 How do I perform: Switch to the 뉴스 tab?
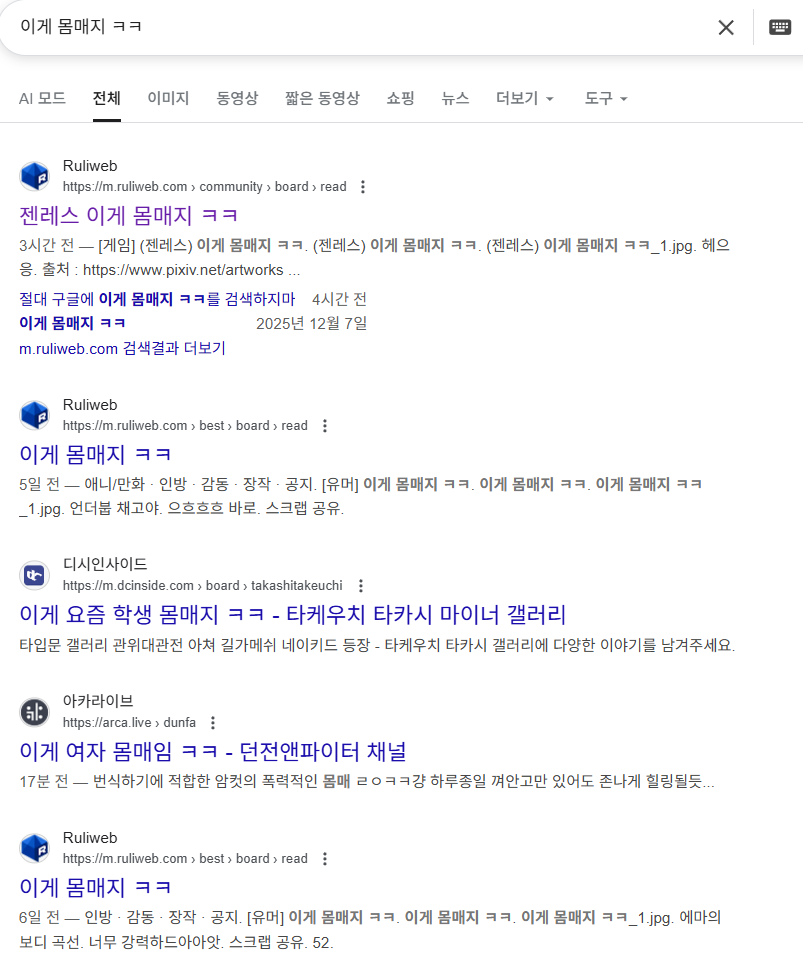pyautogui.click(x=455, y=98)
